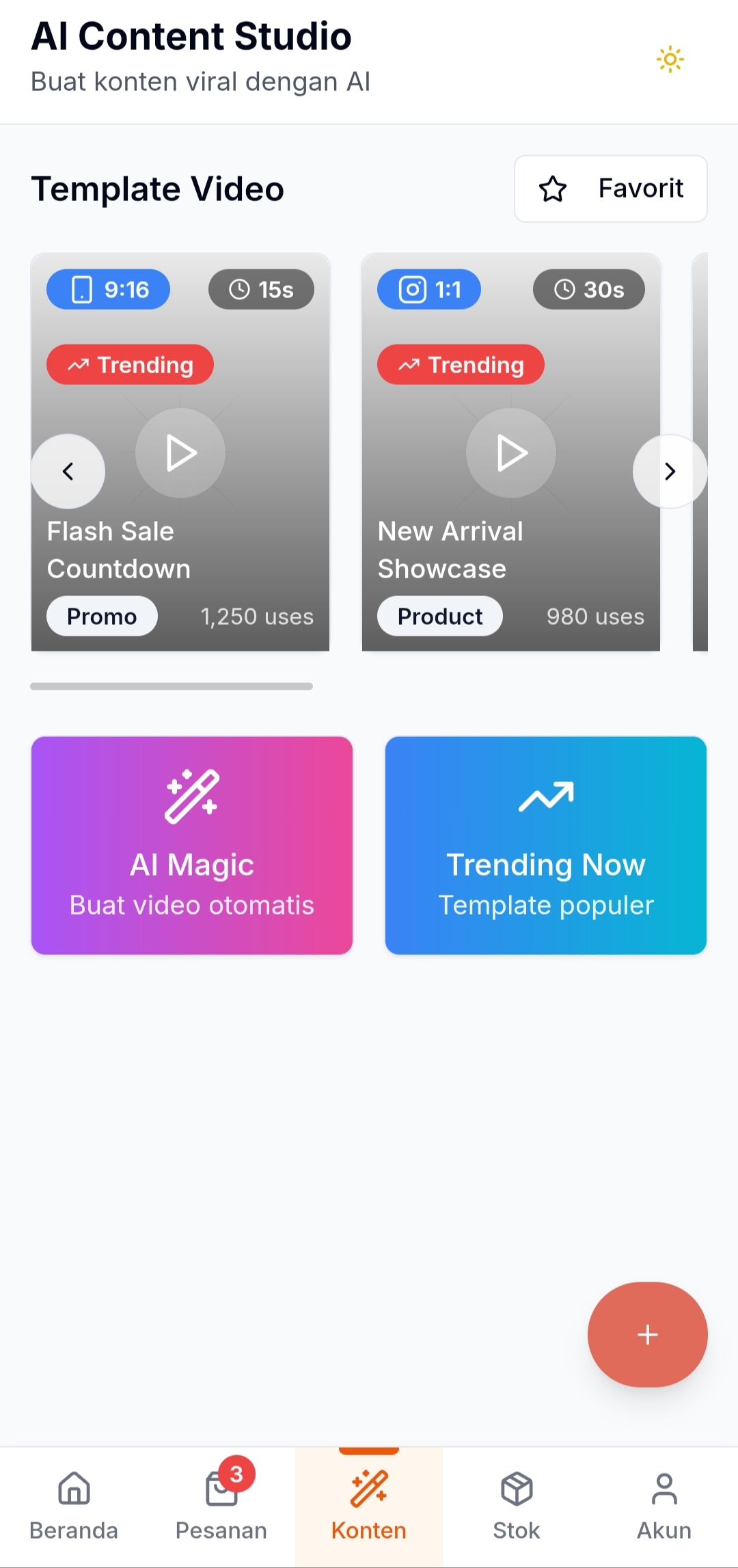Switch to the Beranda tab

click(x=74, y=1506)
